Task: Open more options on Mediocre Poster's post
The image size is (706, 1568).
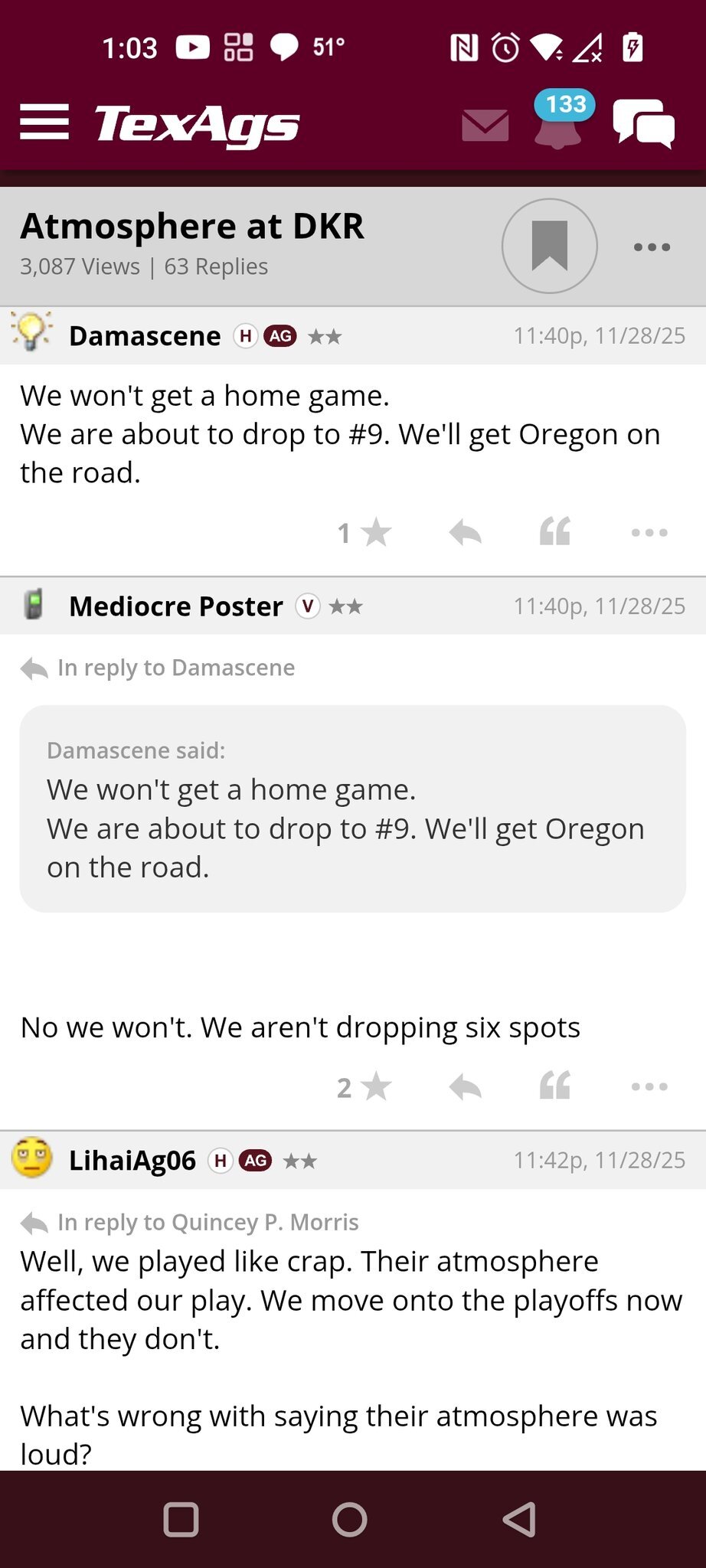Action: pos(649,1086)
